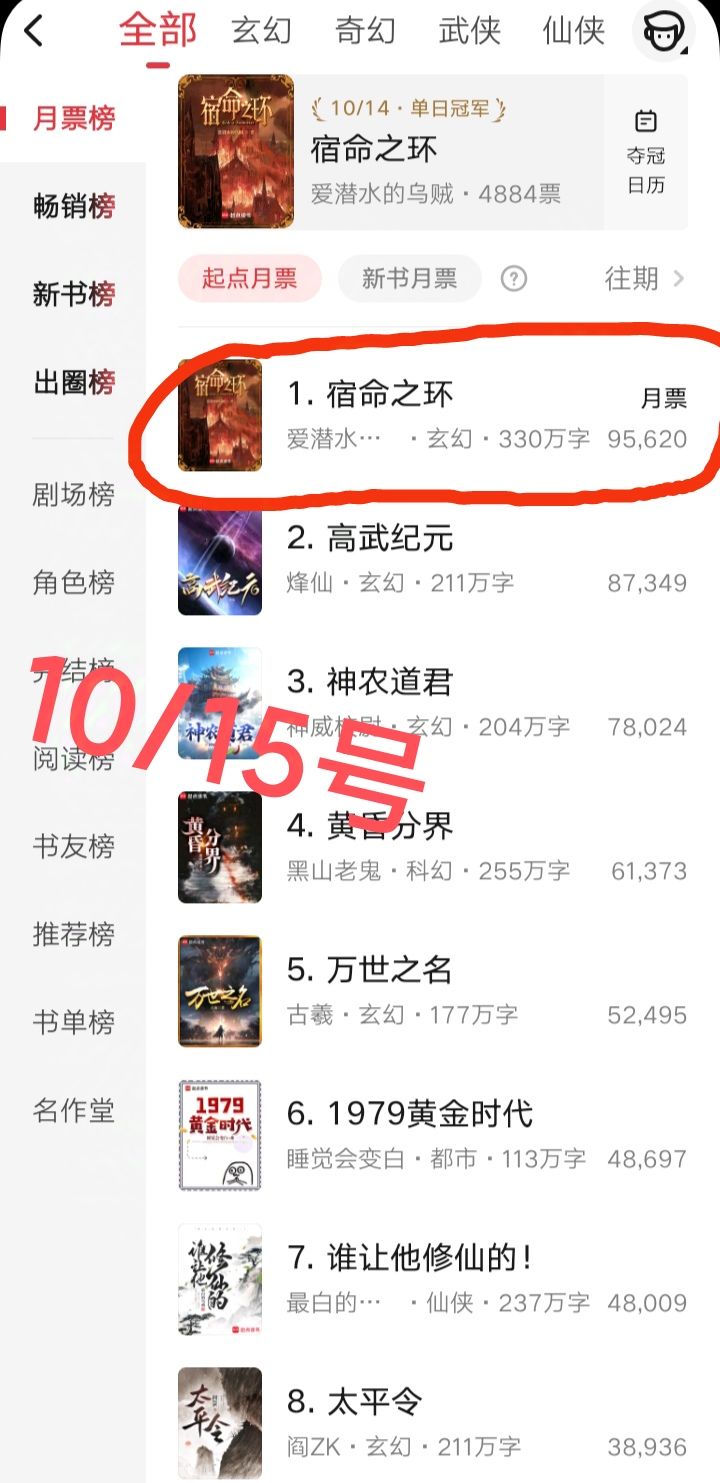Open the 书友榜 ranking

coord(74,846)
